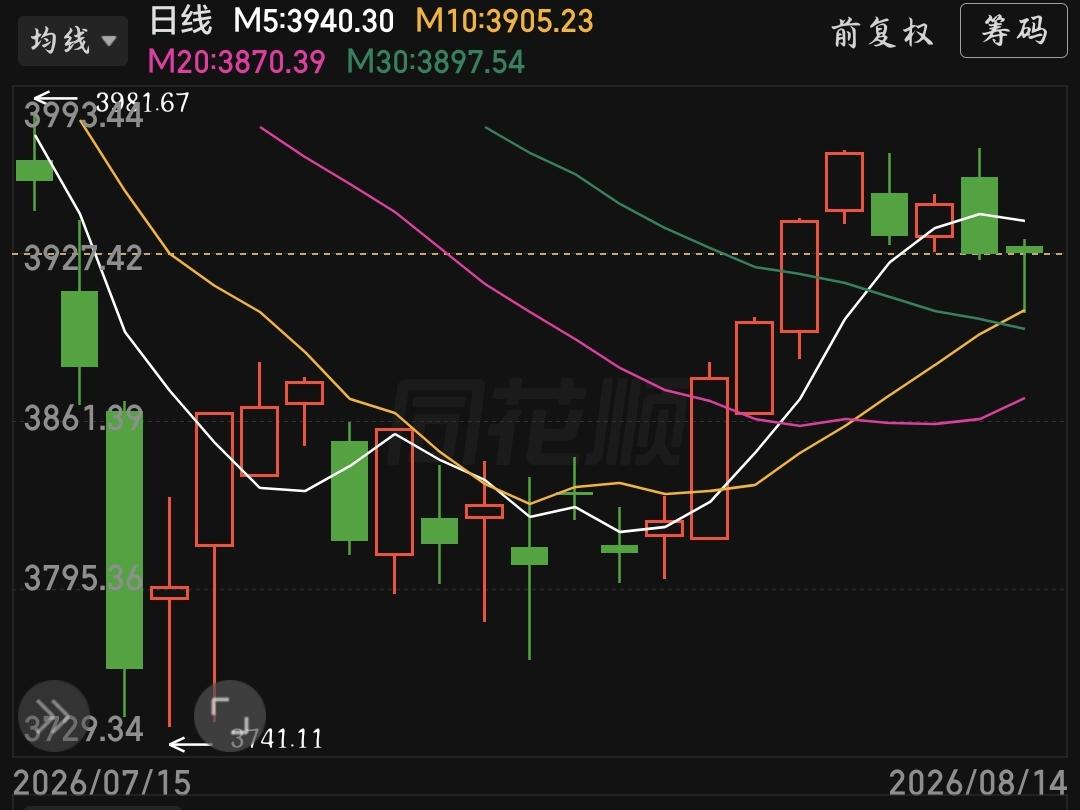Expand the chart to full screen
Viewport: 1080px width, 810px height.
pyautogui.click(x=229, y=715)
